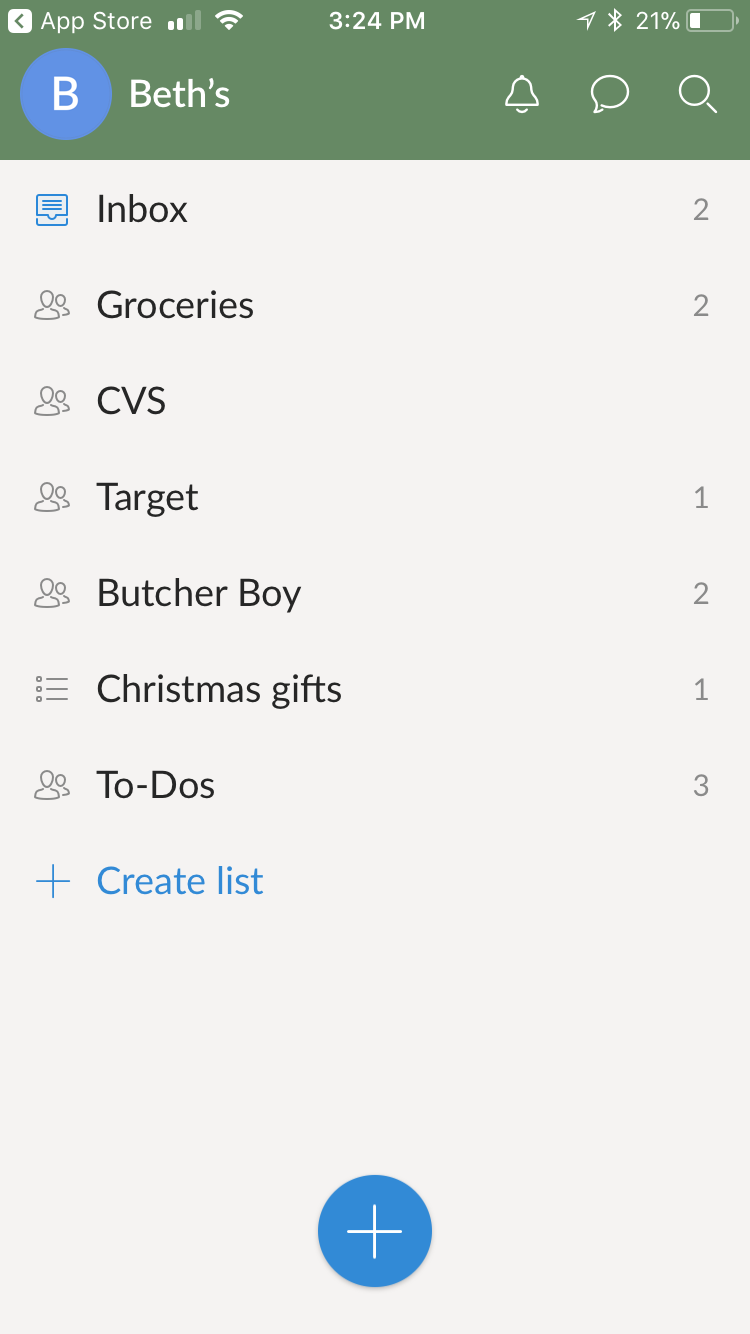
Task: Open the Target list
Action: point(375,497)
